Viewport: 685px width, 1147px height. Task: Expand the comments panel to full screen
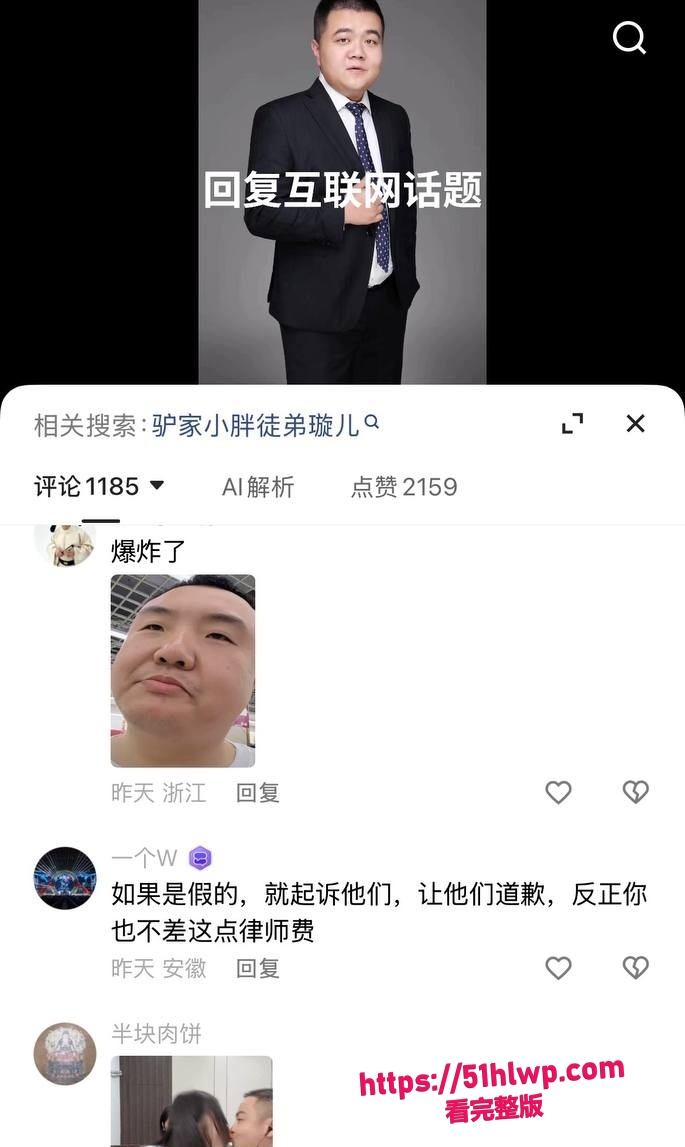572,424
